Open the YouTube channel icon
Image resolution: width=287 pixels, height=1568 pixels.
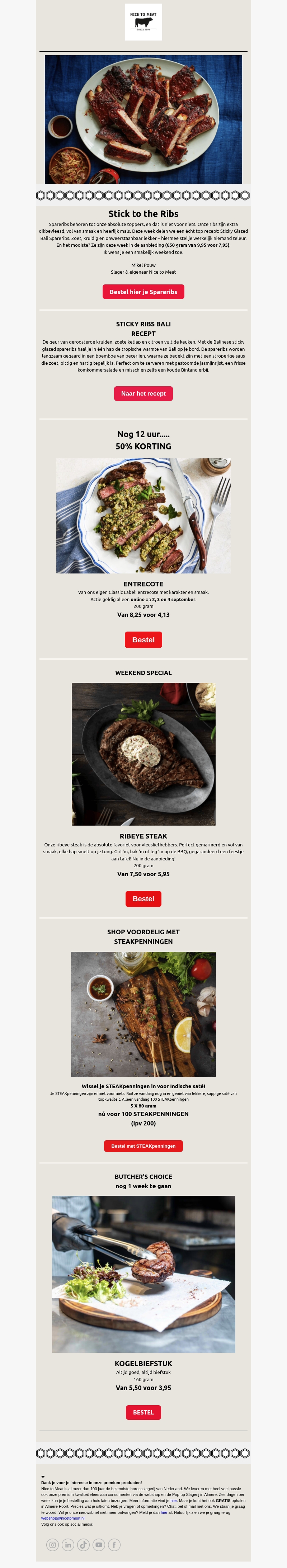pyautogui.click(x=99, y=1544)
